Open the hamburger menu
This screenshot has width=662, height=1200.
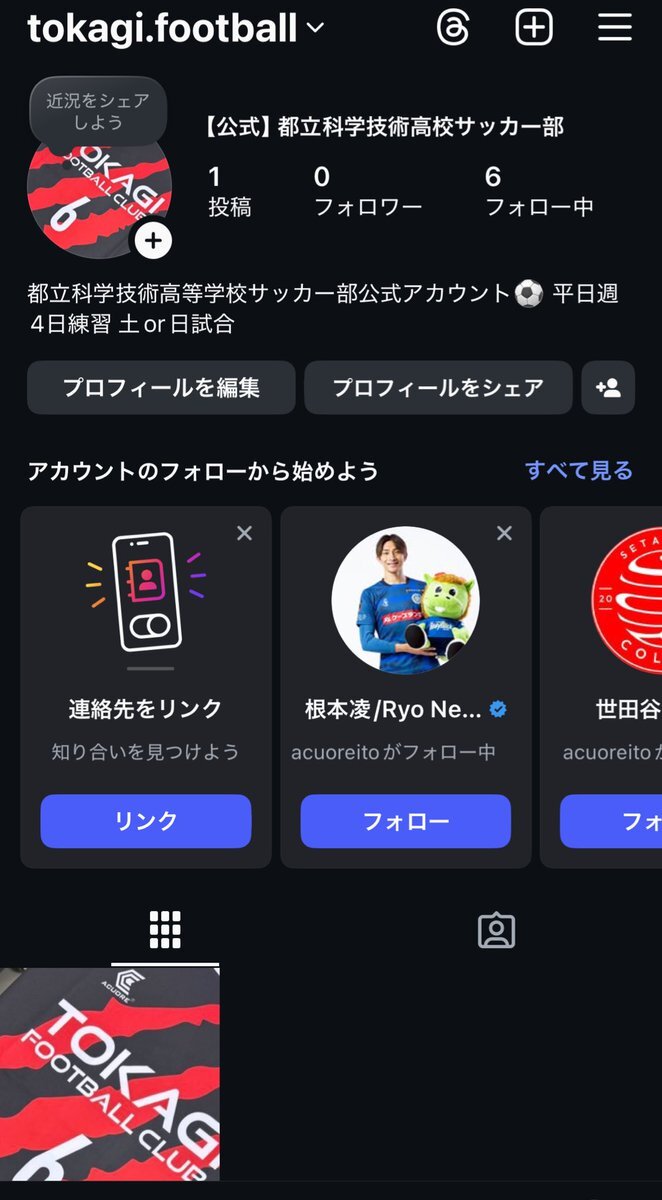click(615, 28)
